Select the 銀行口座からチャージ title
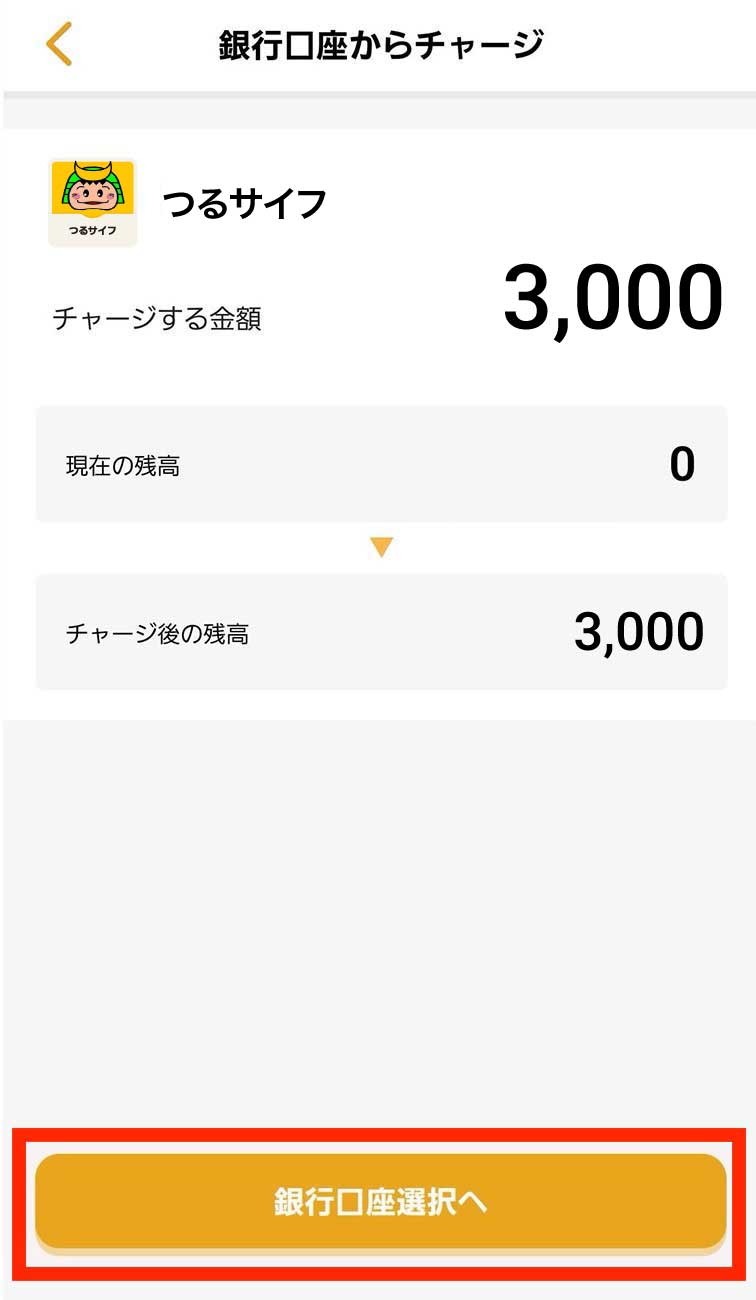The height and width of the screenshot is (1300, 756). (378, 44)
